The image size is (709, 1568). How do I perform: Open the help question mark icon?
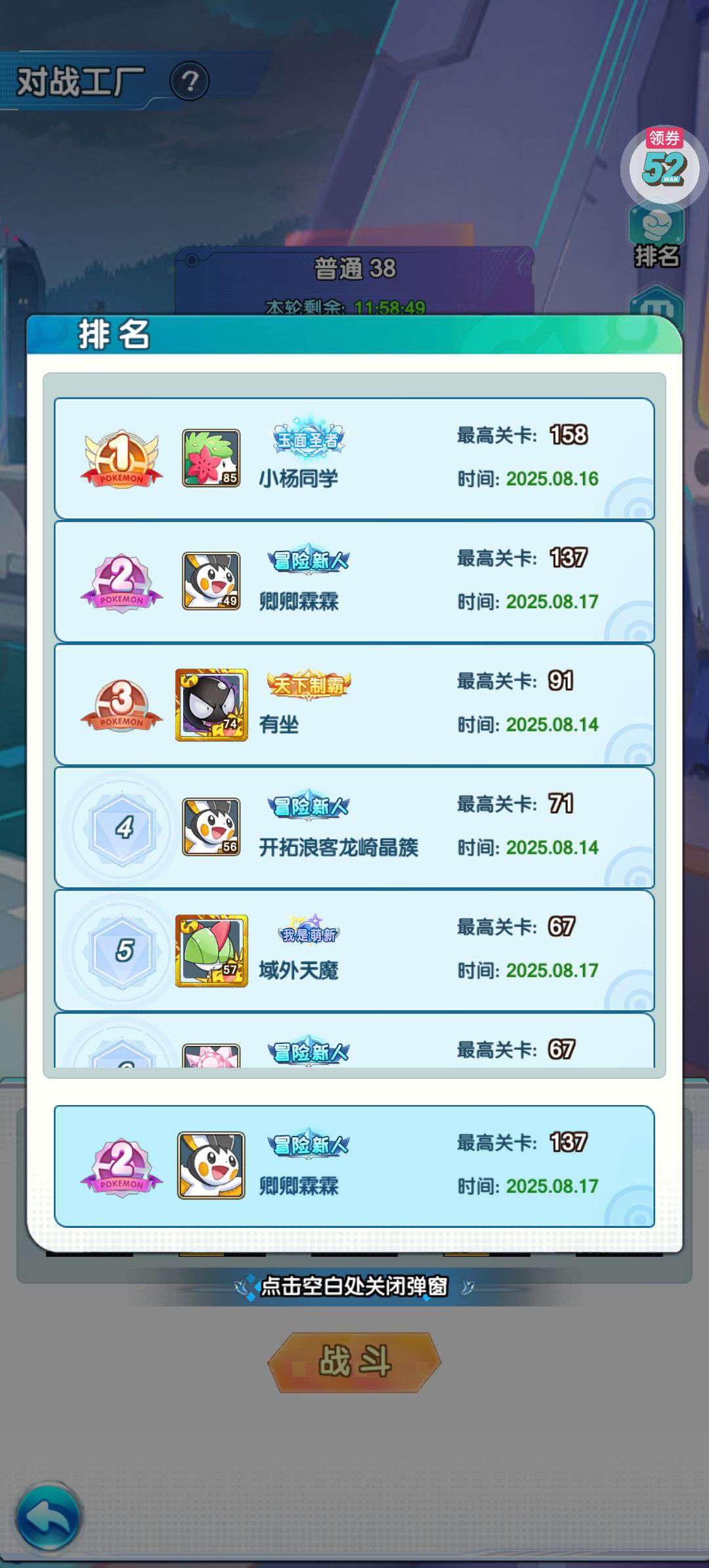[x=190, y=81]
